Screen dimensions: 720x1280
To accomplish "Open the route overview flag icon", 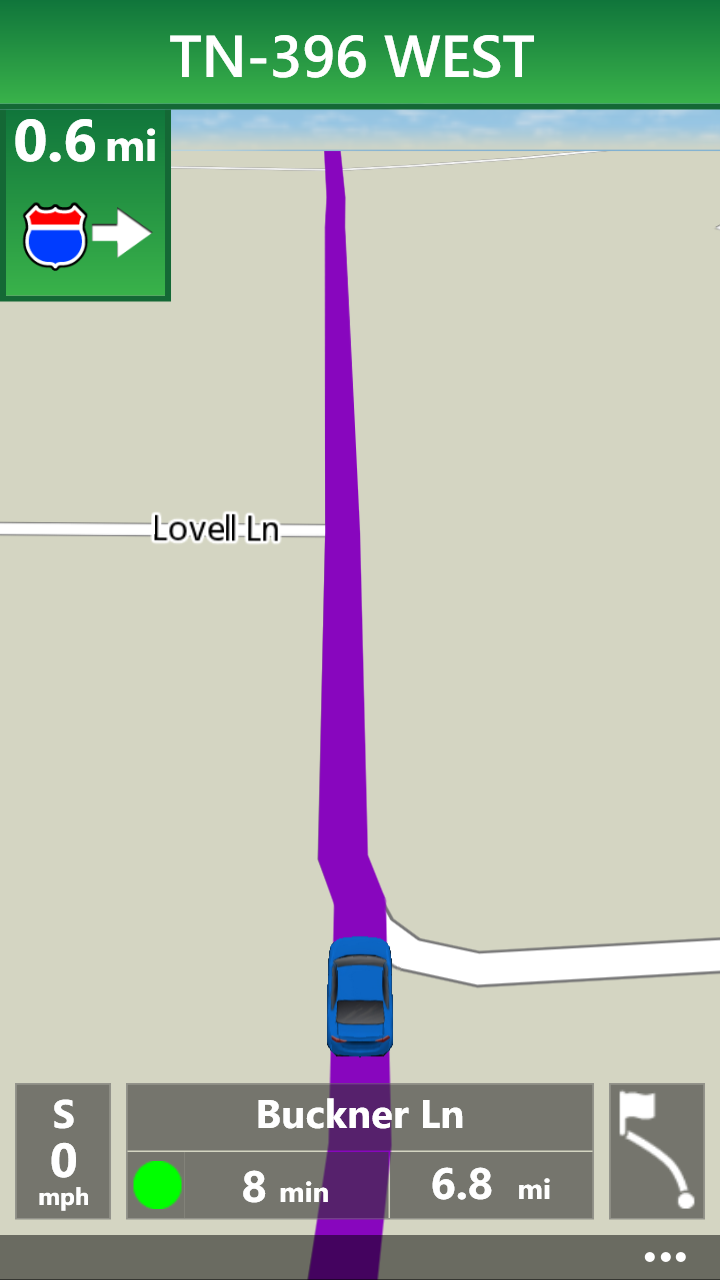I will click(x=657, y=1151).
